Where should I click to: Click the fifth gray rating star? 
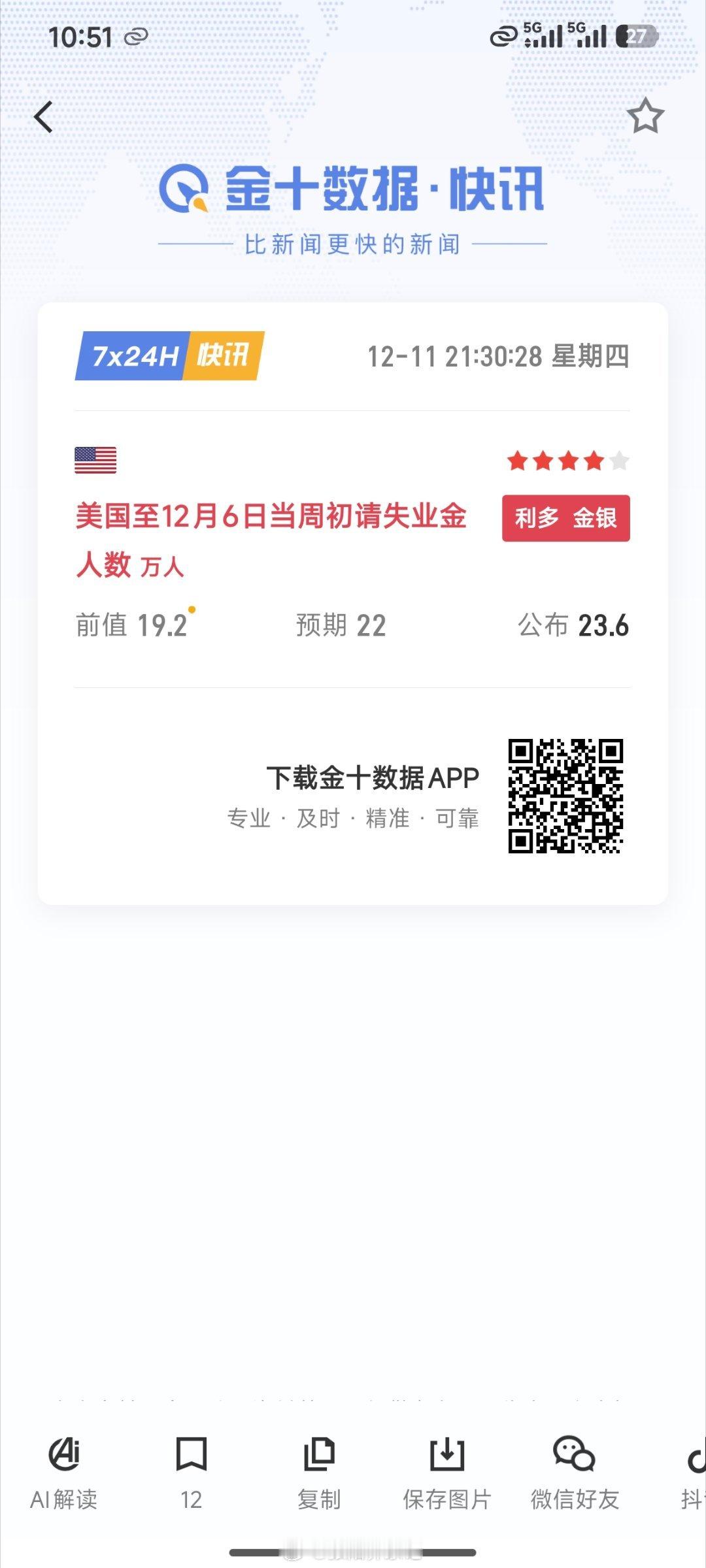click(618, 461)
